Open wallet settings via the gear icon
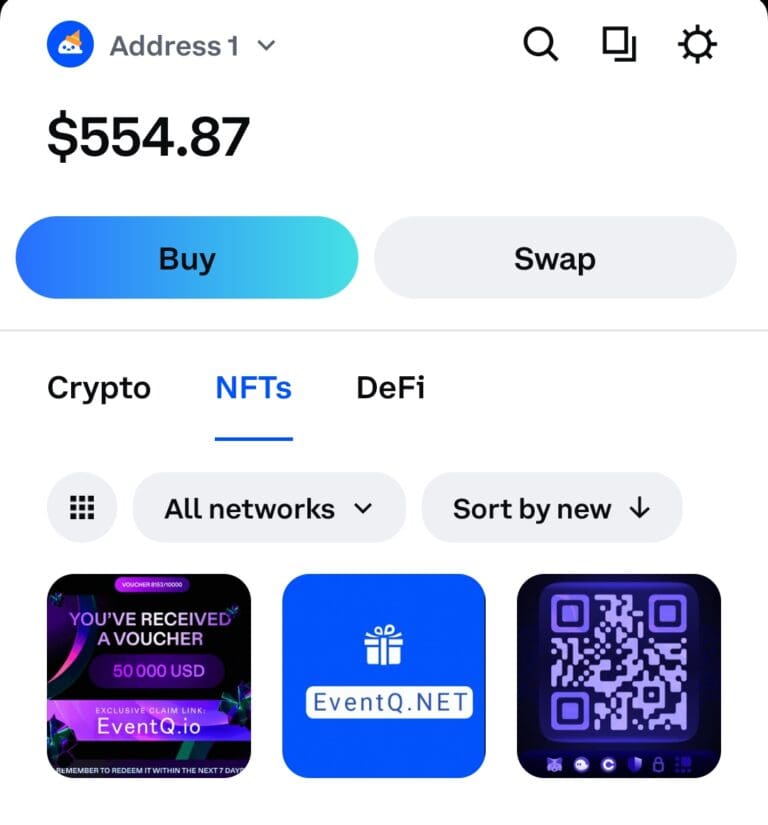Screen dimensions: 768x825 click(697, 44)
